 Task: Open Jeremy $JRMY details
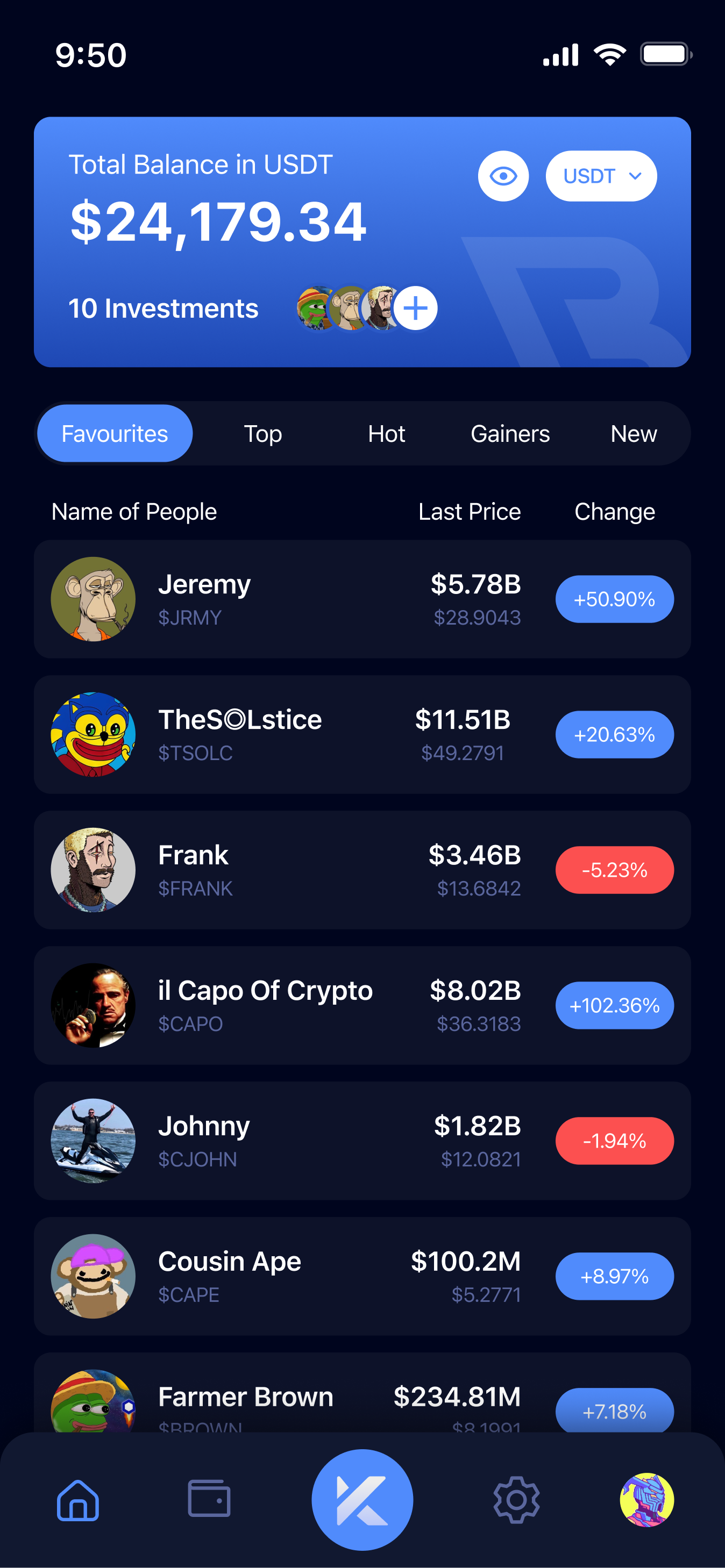(x=362, y=599)
